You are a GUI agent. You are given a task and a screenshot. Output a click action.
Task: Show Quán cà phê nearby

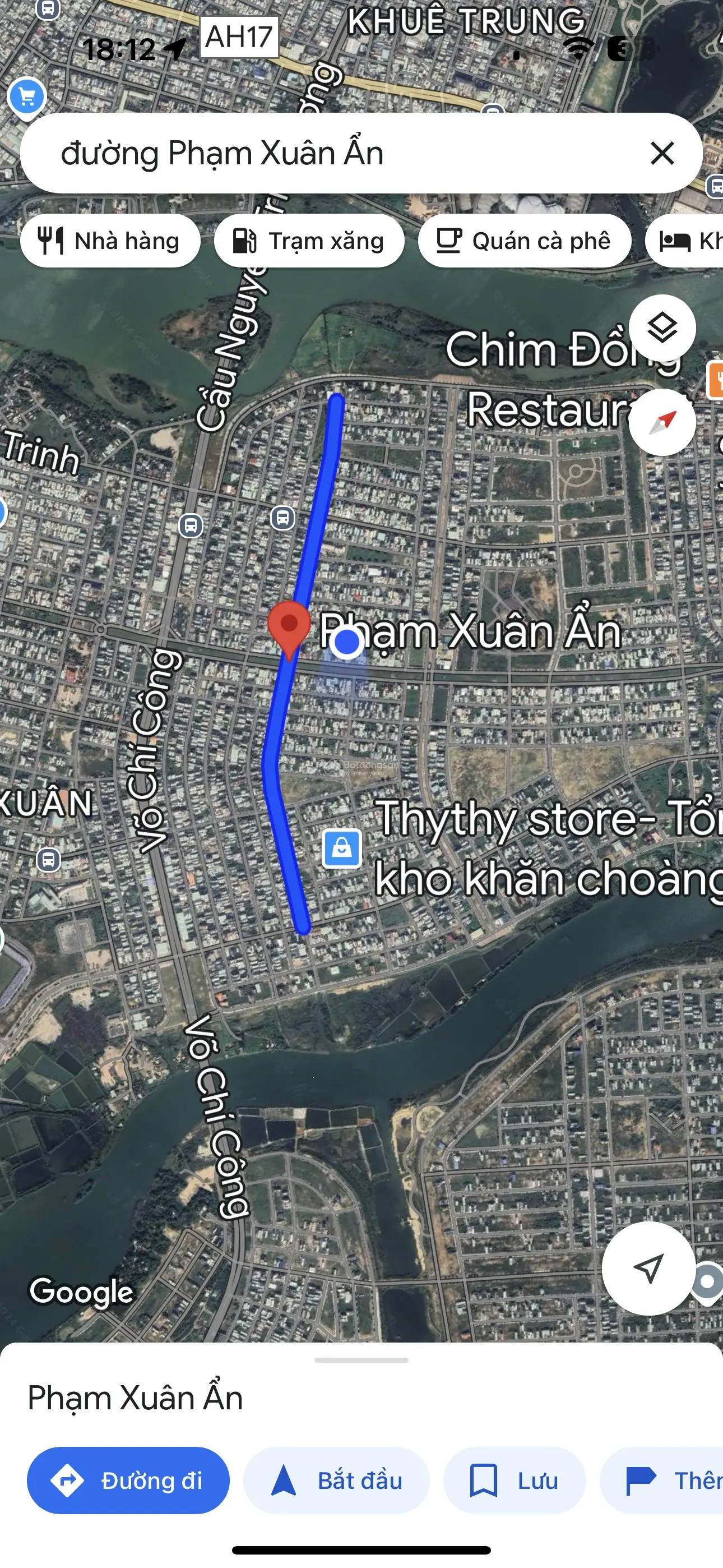[524, 241]
